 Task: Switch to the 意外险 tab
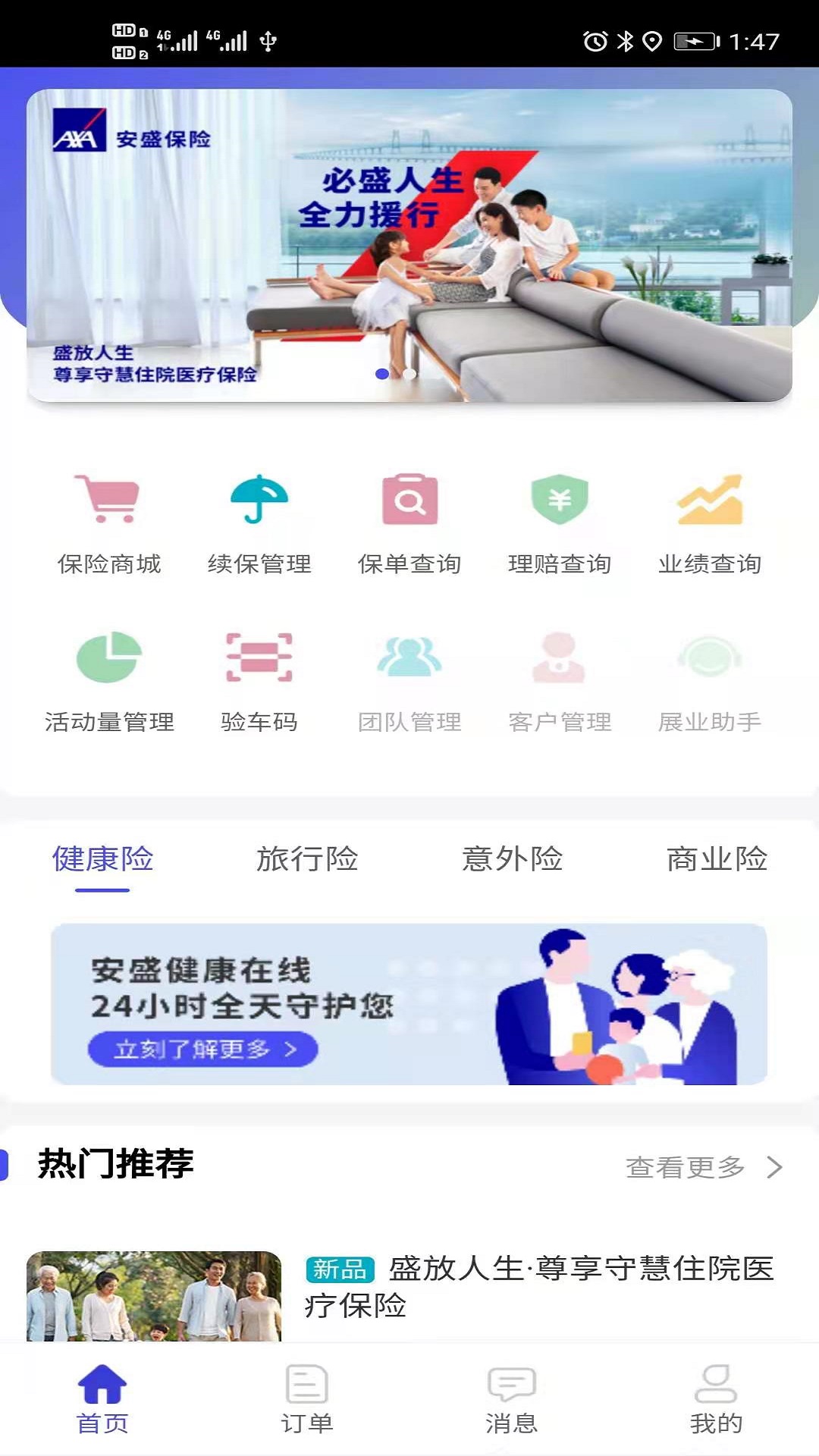512,859
